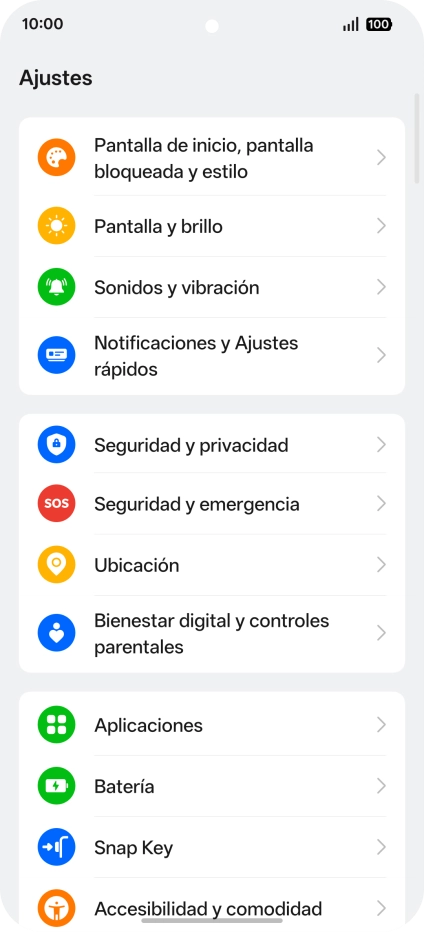Image resolution: width=424 pixels, height=932 pixels.
Task: Open Accesibilidad y comodidad
Action: (x=212, y=903)
